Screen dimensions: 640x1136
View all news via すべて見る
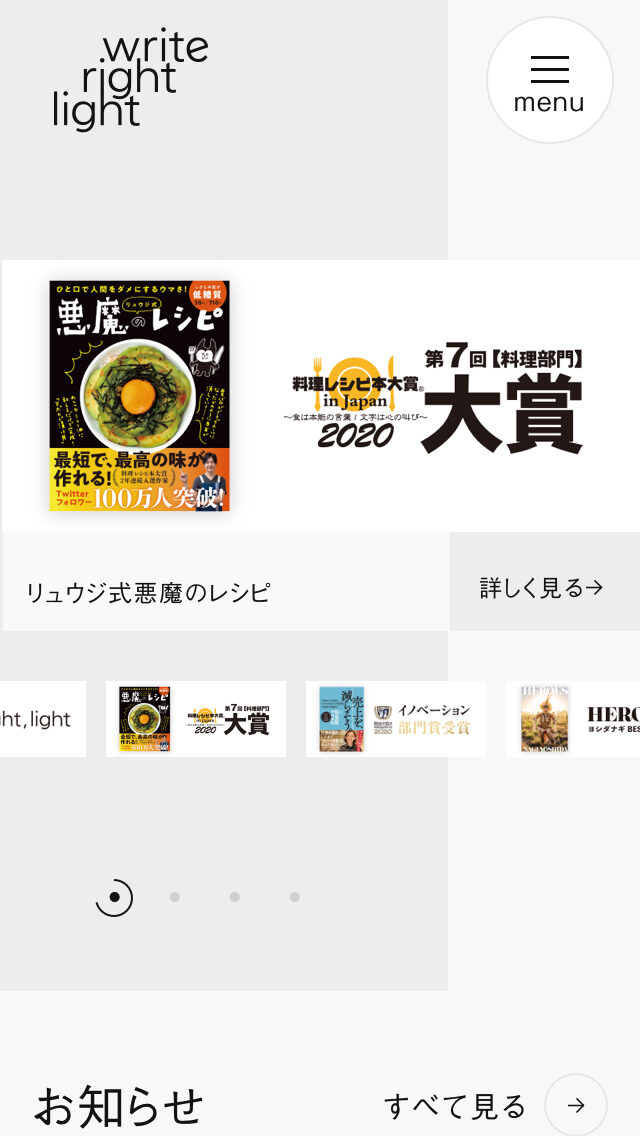click(495, 1106)
